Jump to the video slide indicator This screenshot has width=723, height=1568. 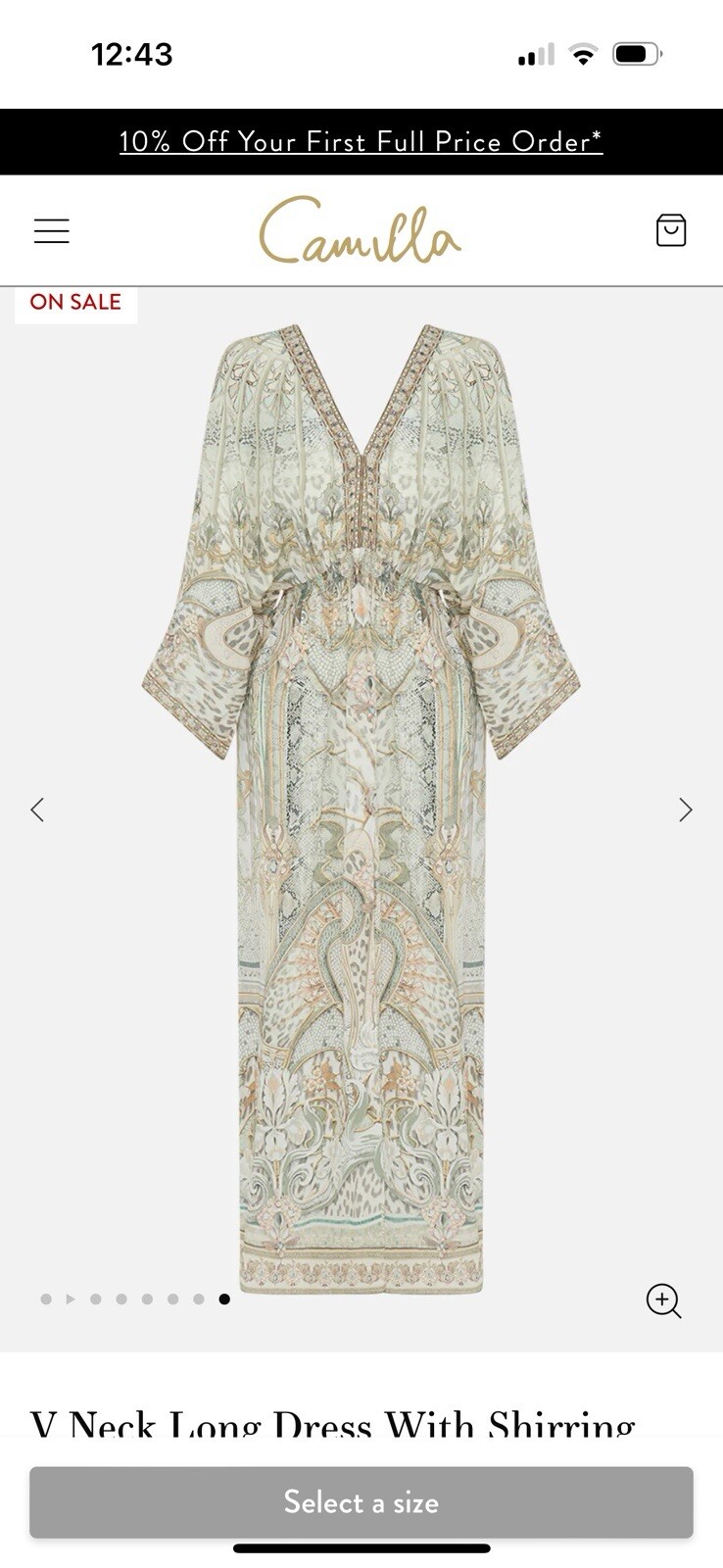click(x=71, y=1299)
